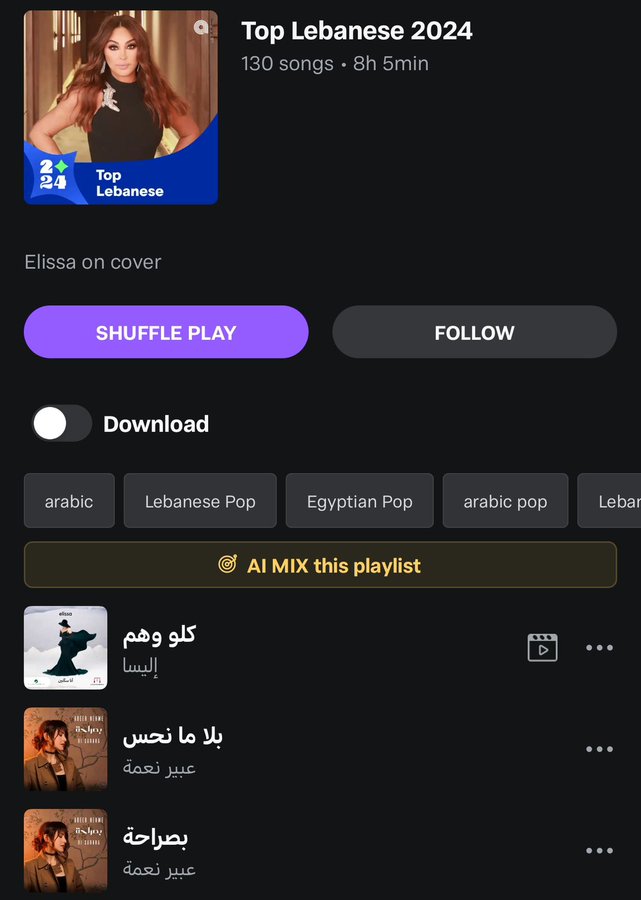The image size is (641, 900).
Task: Follow the Top Lebanese 2024 playlist
Action: pos(474,333)
